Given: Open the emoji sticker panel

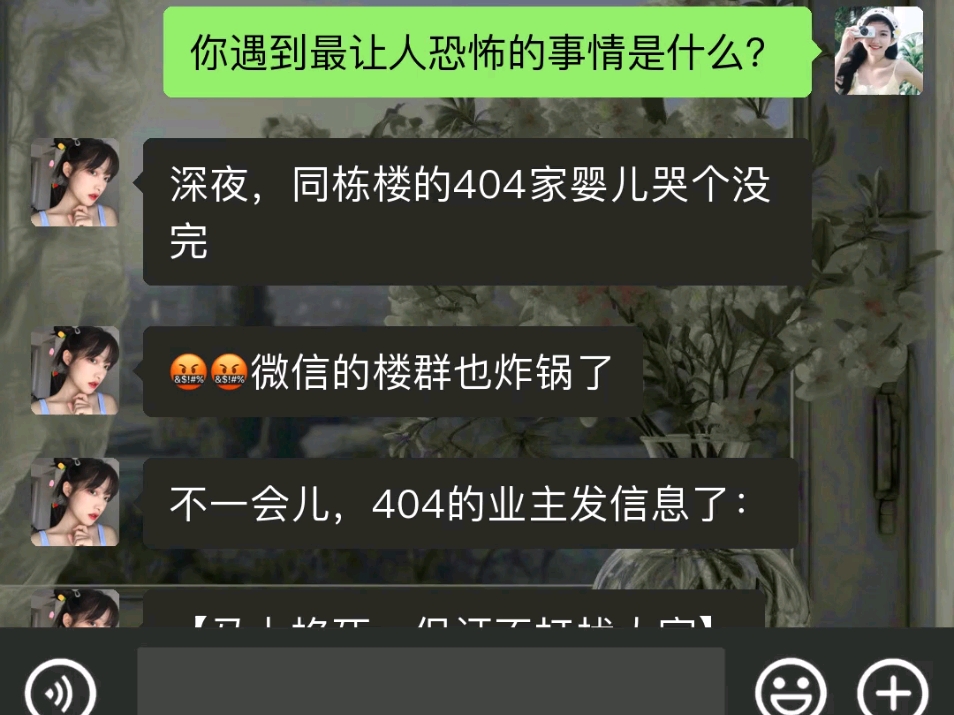Looking at the screenshot, I should point(791,689).
